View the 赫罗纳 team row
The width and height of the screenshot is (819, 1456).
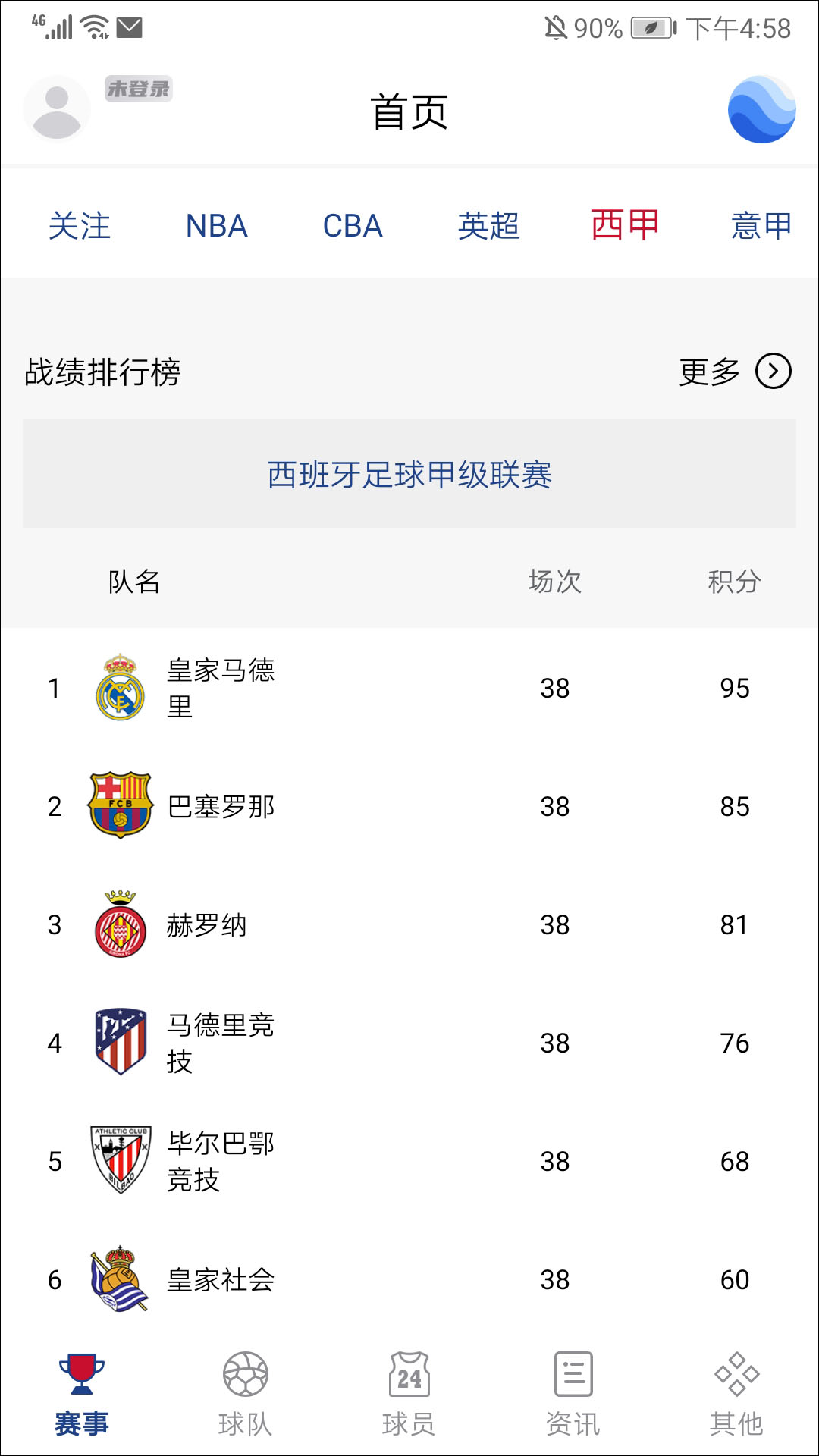click(x=409, y=924)
